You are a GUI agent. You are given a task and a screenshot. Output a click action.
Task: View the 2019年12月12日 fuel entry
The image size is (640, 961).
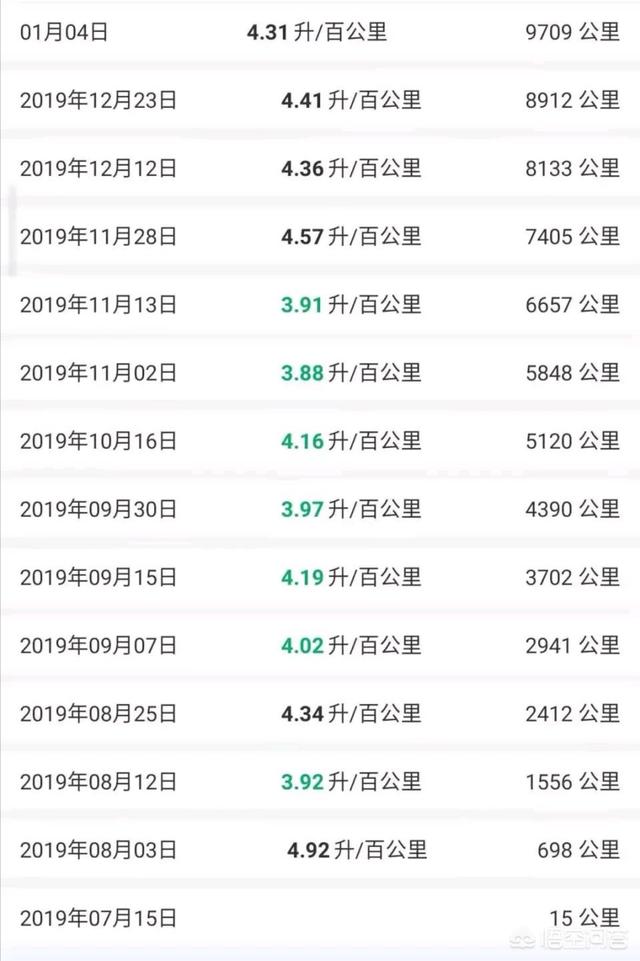[320, 168]
